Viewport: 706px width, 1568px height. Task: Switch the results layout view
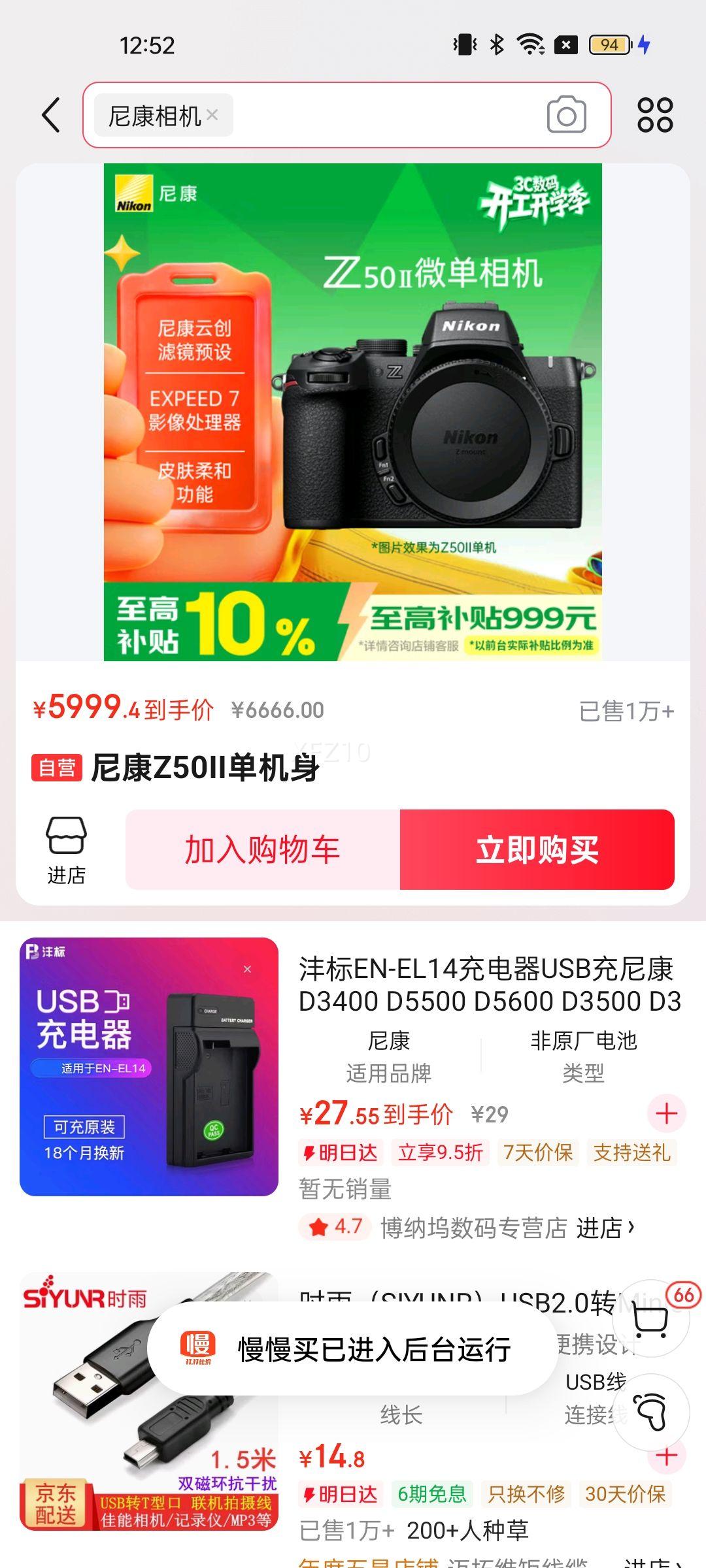click(x=654, y=116)
